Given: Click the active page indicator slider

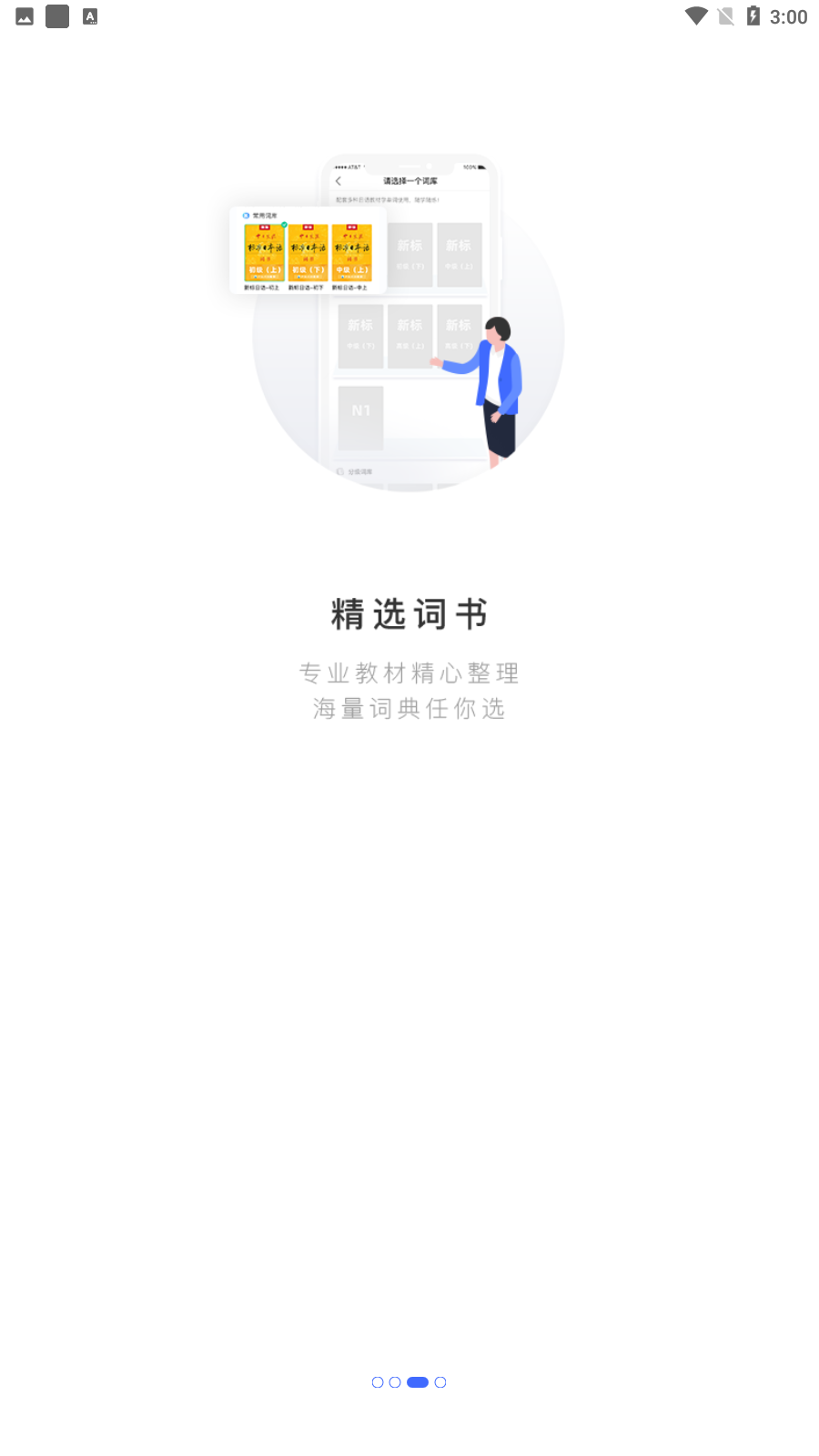Looking at the screenshot, I should tap(417, 1381).
